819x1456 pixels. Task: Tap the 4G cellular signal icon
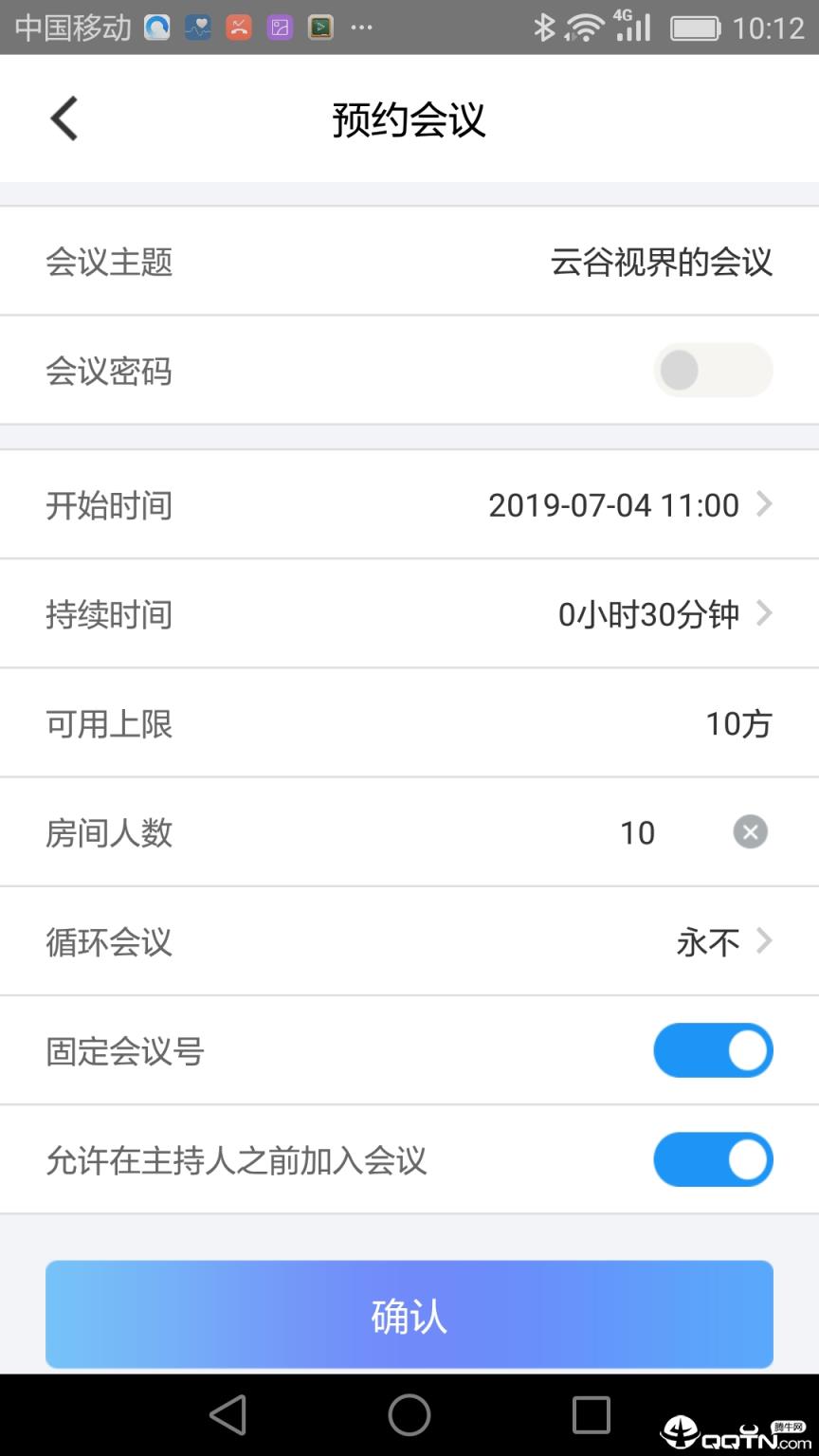coord(630,28)
